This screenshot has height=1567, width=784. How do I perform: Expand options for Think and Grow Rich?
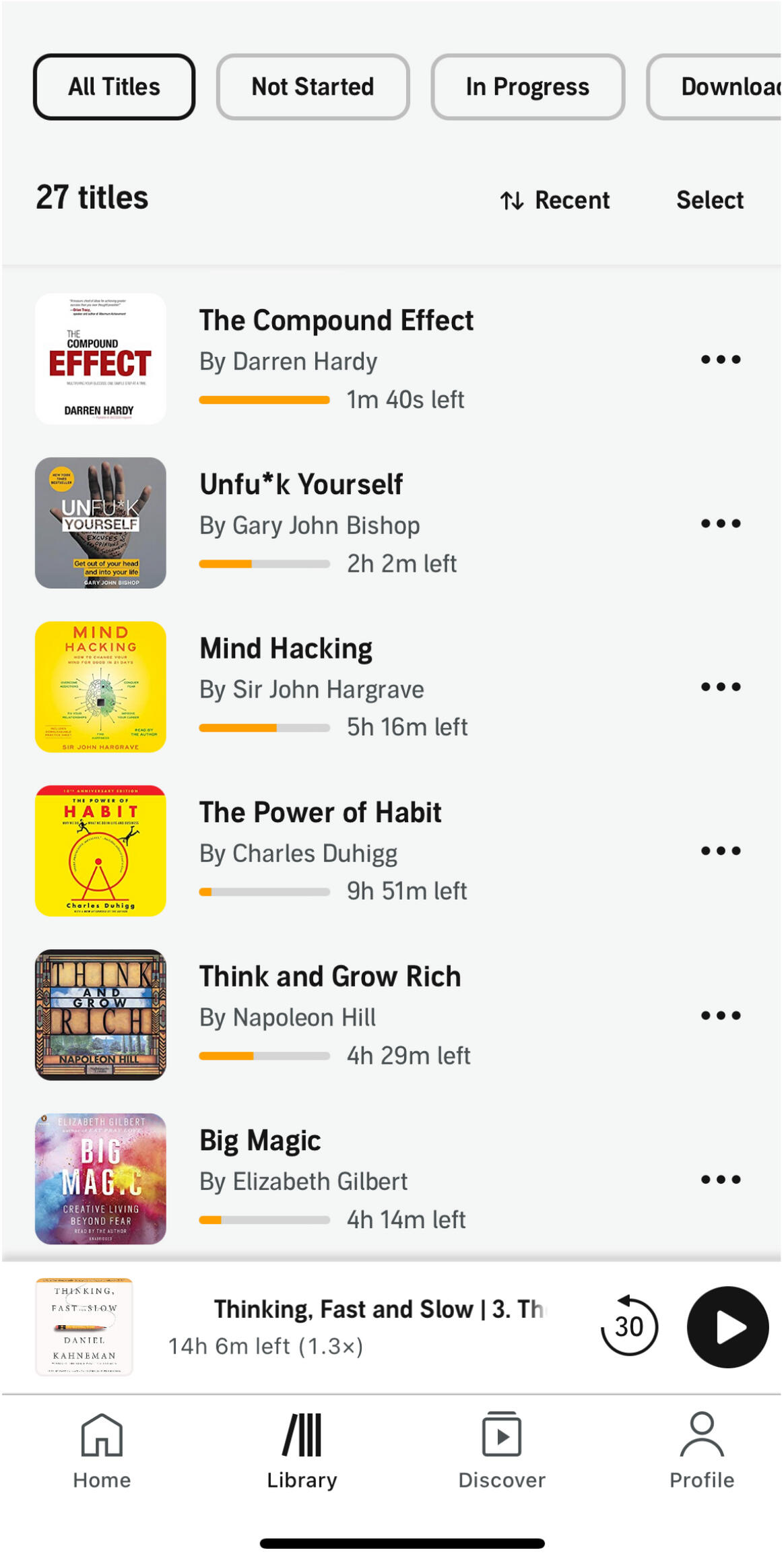pyautogui.click(x=721, y=1015)
